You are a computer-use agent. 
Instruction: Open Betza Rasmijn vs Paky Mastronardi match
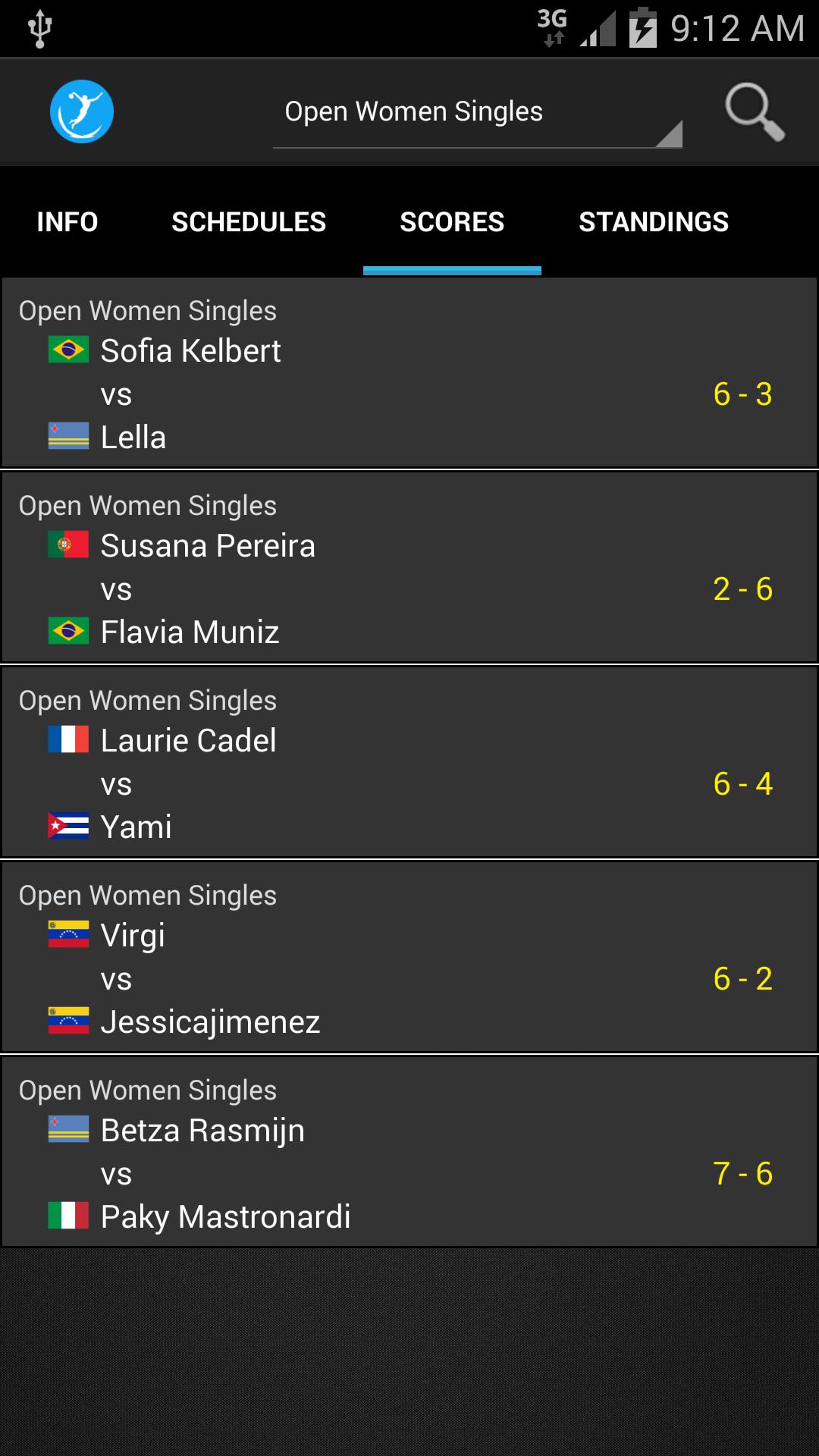click(409, 1153)
